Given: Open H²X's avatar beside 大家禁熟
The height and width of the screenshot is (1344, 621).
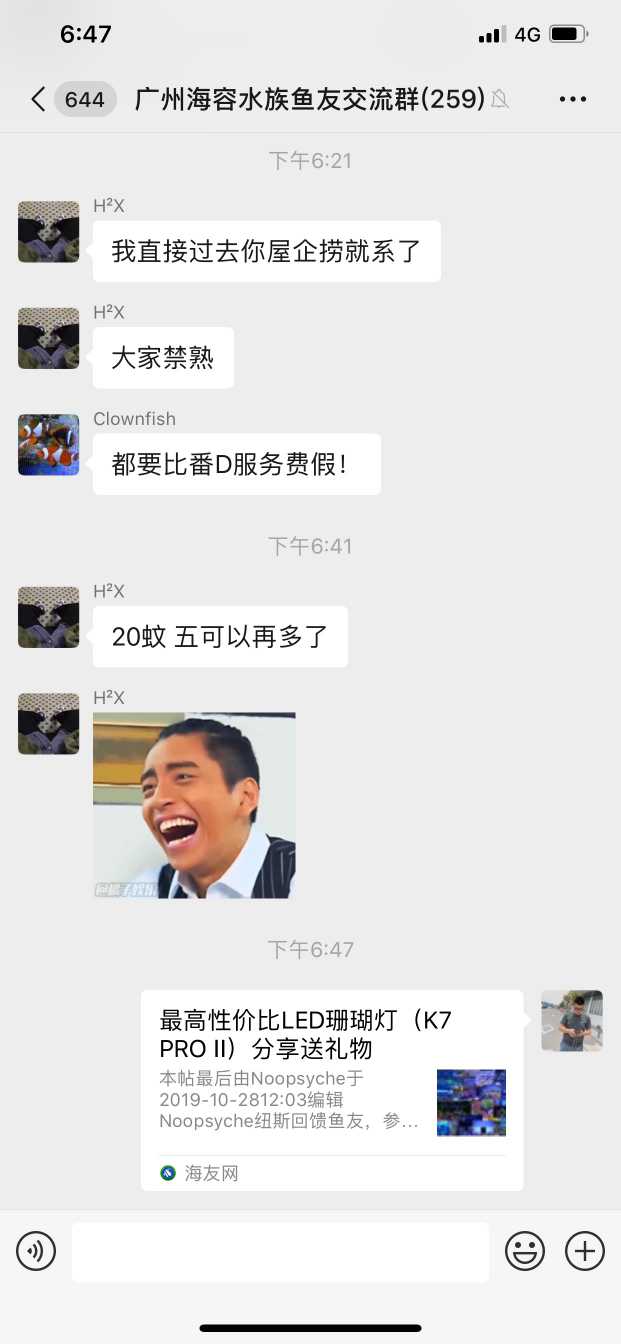Looking at the screenshot, I should click(49, 338).
